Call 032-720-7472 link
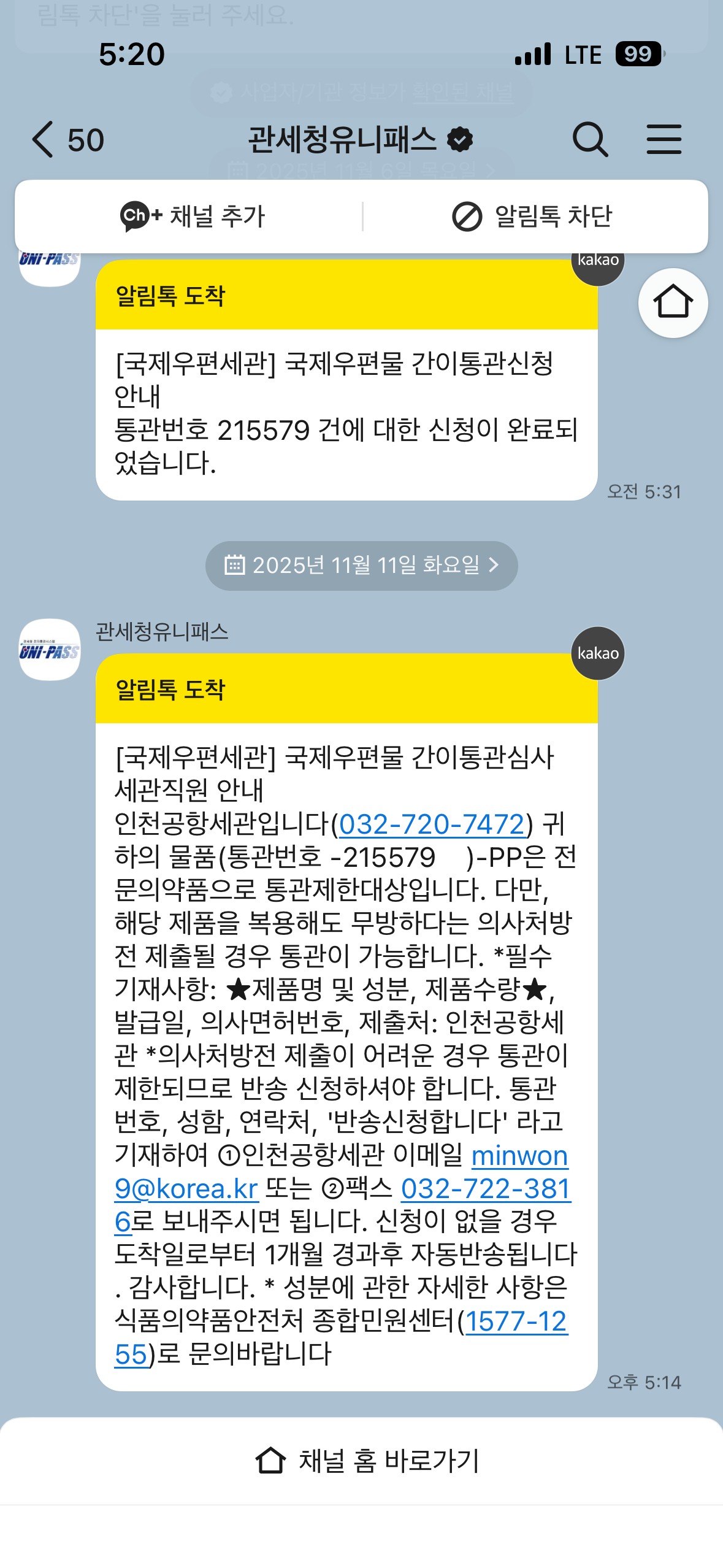 pos(432,824)
